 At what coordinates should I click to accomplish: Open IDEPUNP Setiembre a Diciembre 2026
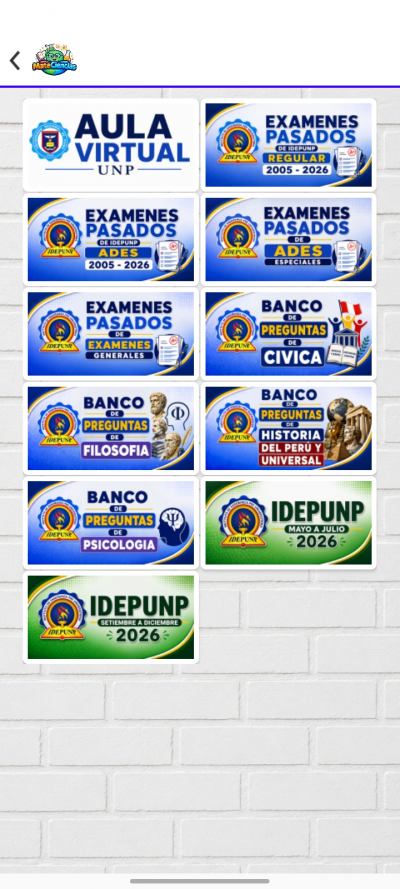pos(110,617)
